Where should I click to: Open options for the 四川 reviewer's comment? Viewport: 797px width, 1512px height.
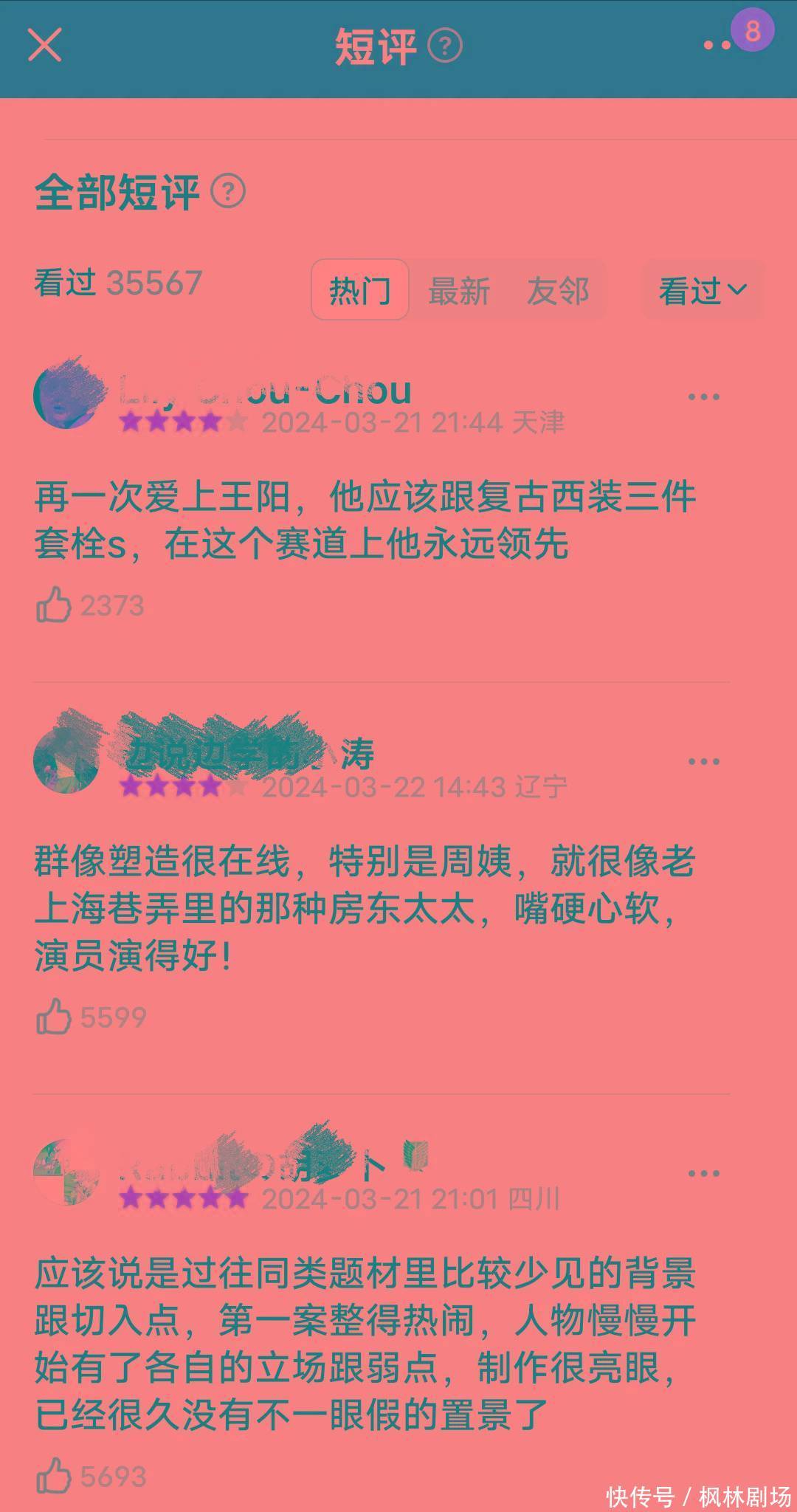click(703, 1173)
